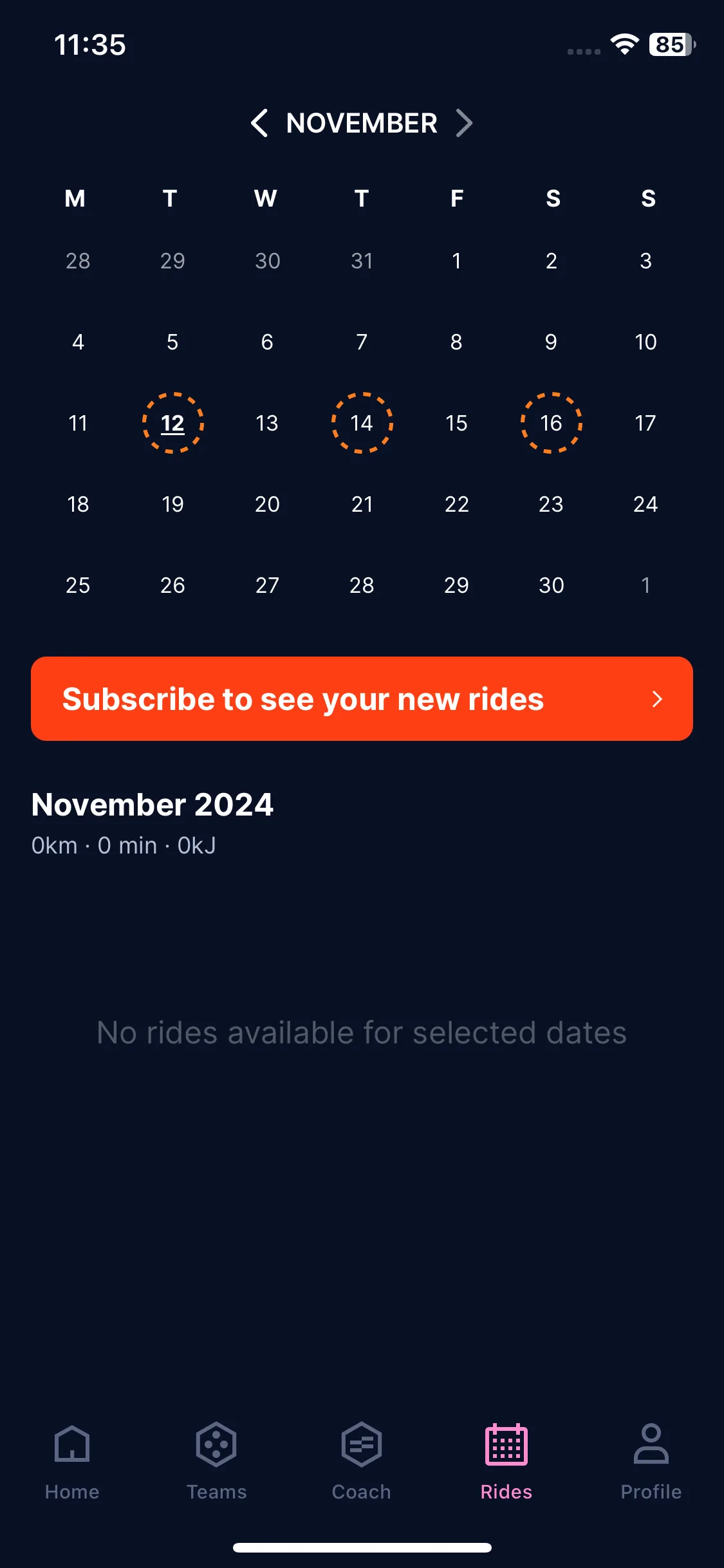Tap Subscribe to see your new rides
This screenshot has width=724, height=1568.
[362, 698]
